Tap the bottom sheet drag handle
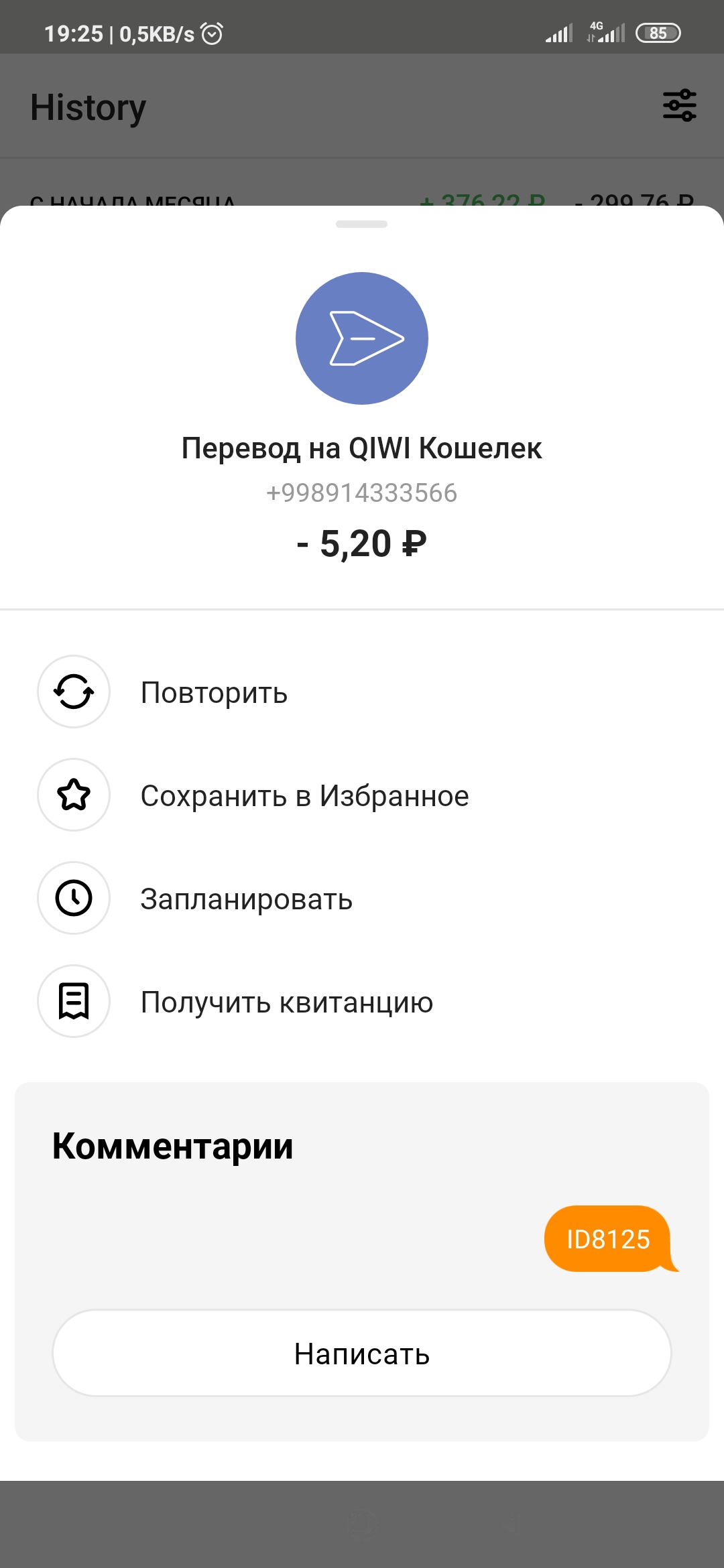724x1568 pixels. coord(362,224)
